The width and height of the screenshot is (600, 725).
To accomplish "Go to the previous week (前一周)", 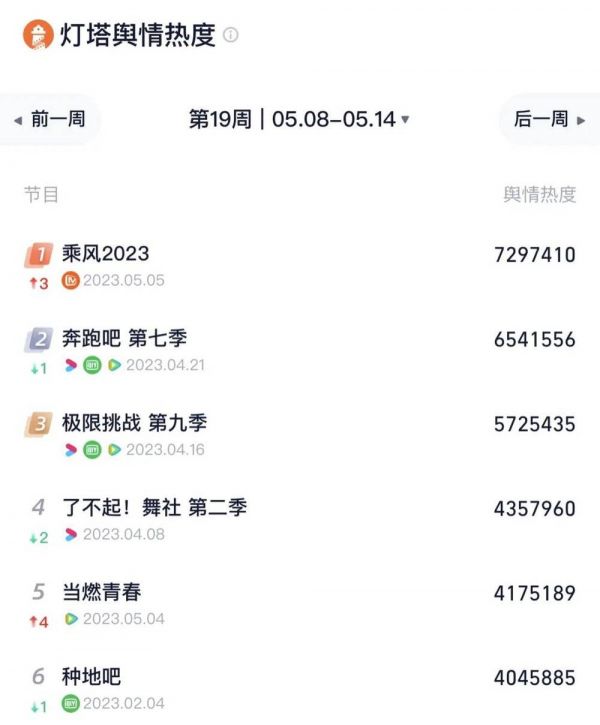I will pyautogui.click(x=50, y=119).
